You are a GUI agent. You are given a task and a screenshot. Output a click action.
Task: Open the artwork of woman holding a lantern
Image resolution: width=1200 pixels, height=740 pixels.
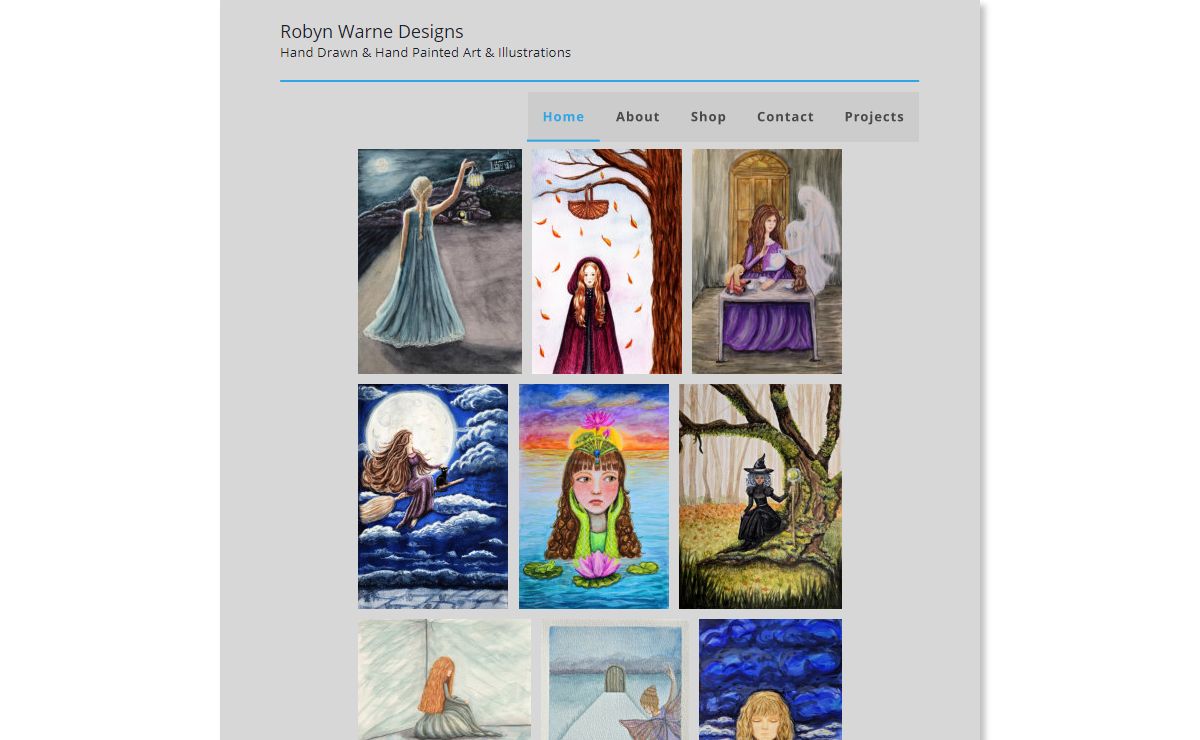pyautogui.click(x=440, y=261)
